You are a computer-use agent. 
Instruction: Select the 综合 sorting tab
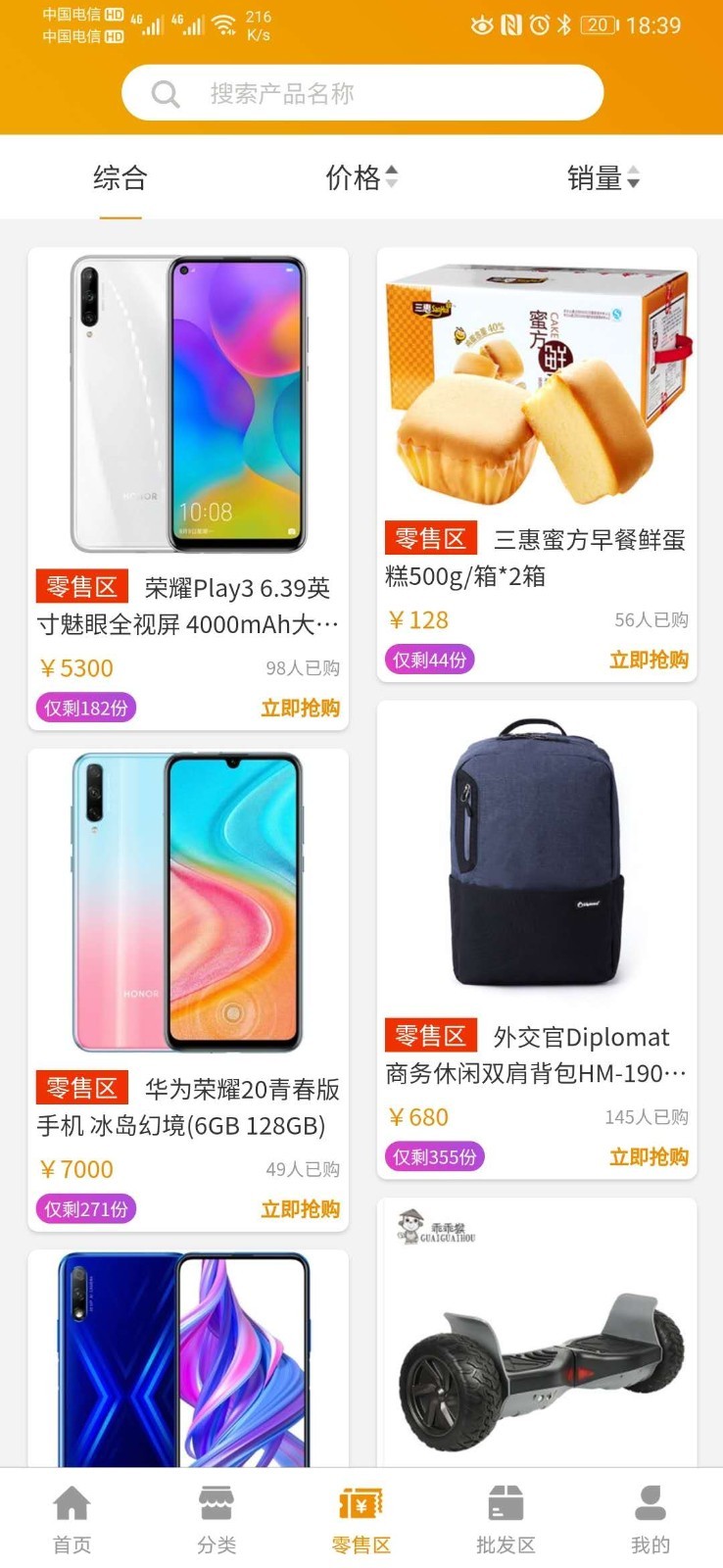tap(120, 178)
